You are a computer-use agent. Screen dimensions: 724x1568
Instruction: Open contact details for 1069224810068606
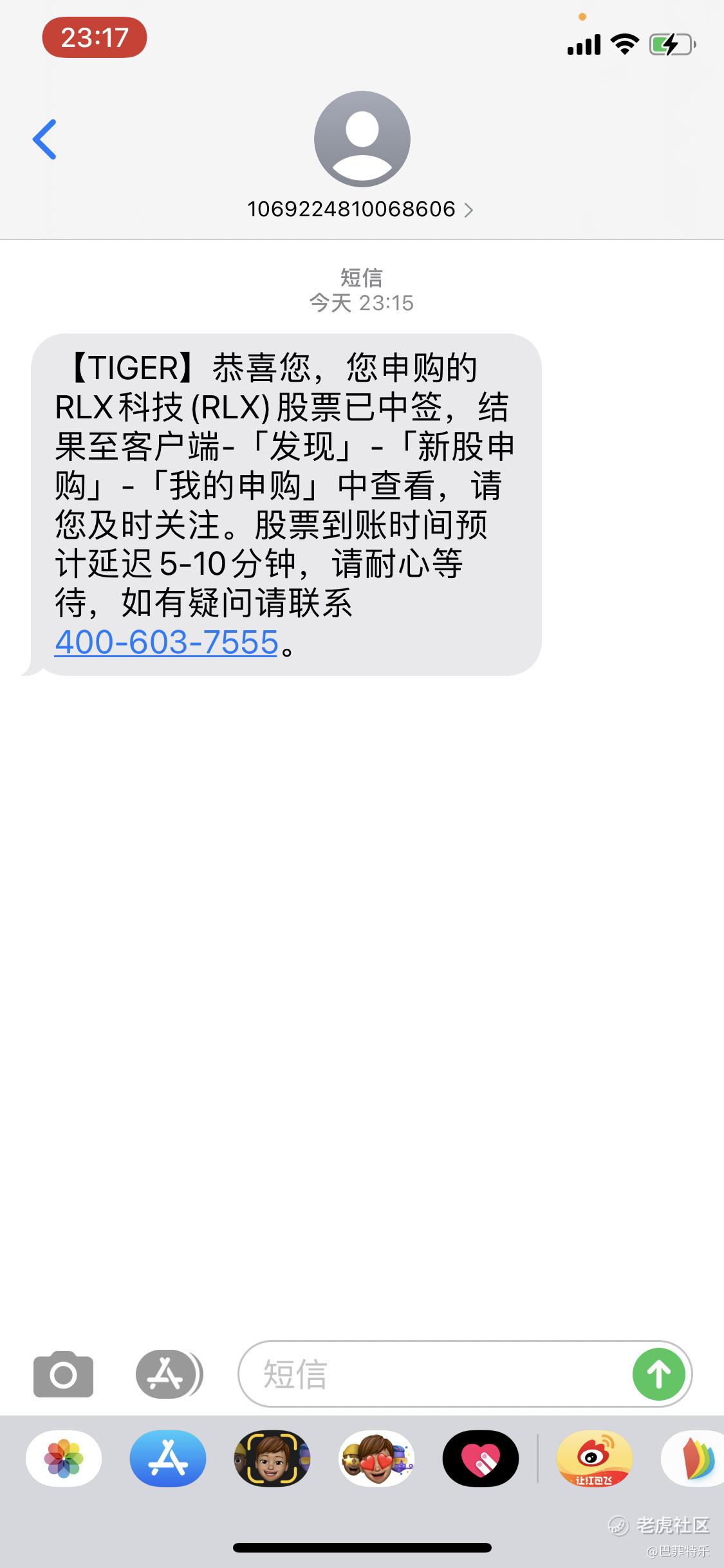[x=361, y=209]
